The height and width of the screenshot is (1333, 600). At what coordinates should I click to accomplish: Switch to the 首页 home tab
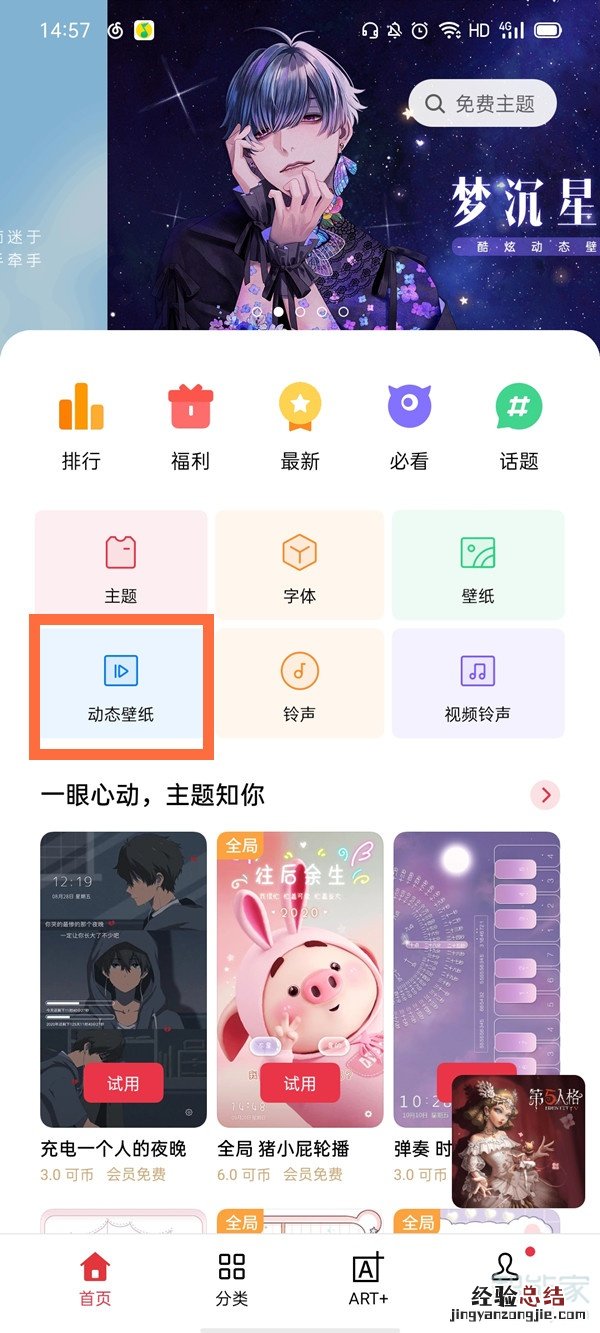pyautogui.click(x=95, y=1280)
